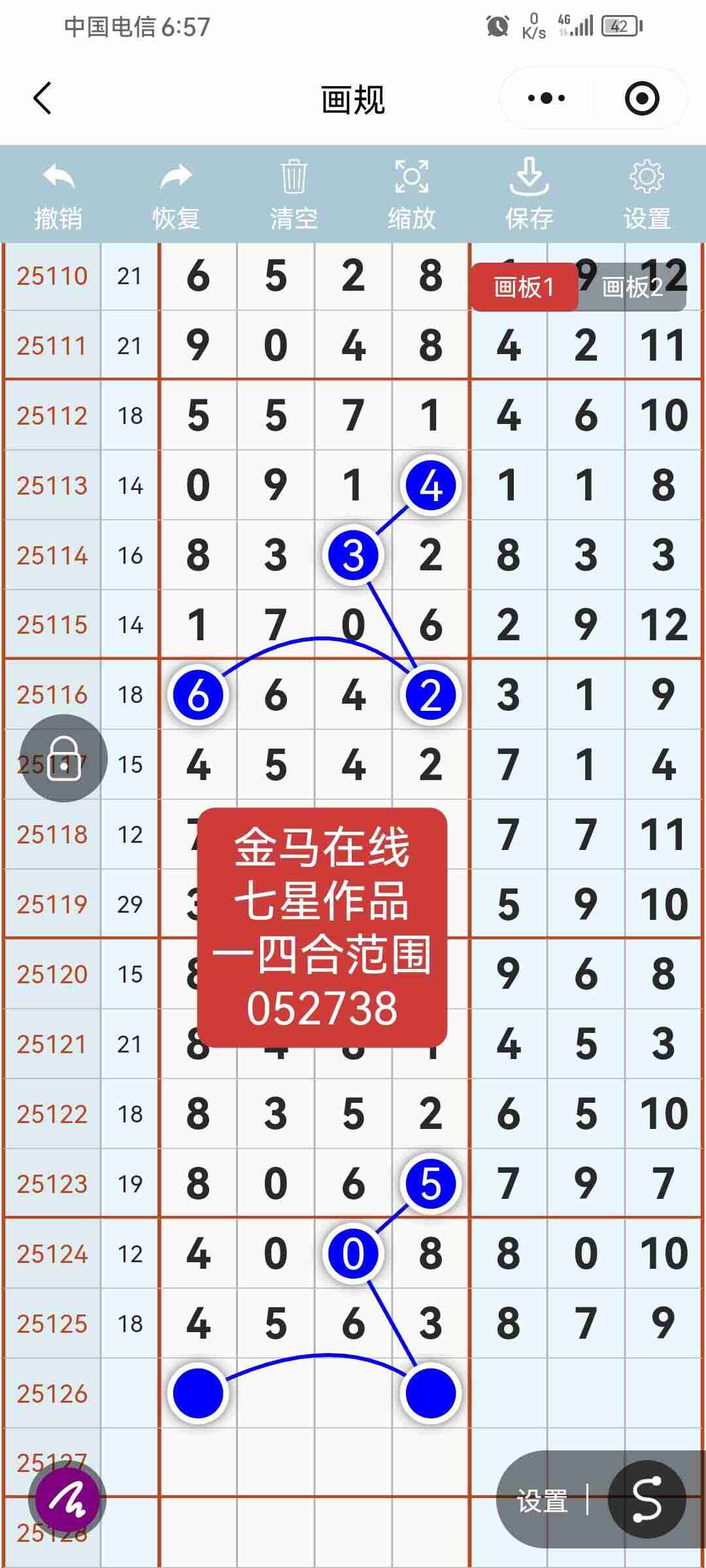Click the 保存 save download icon
This screenshot has width=706, height=1568.
click(528, 176)
